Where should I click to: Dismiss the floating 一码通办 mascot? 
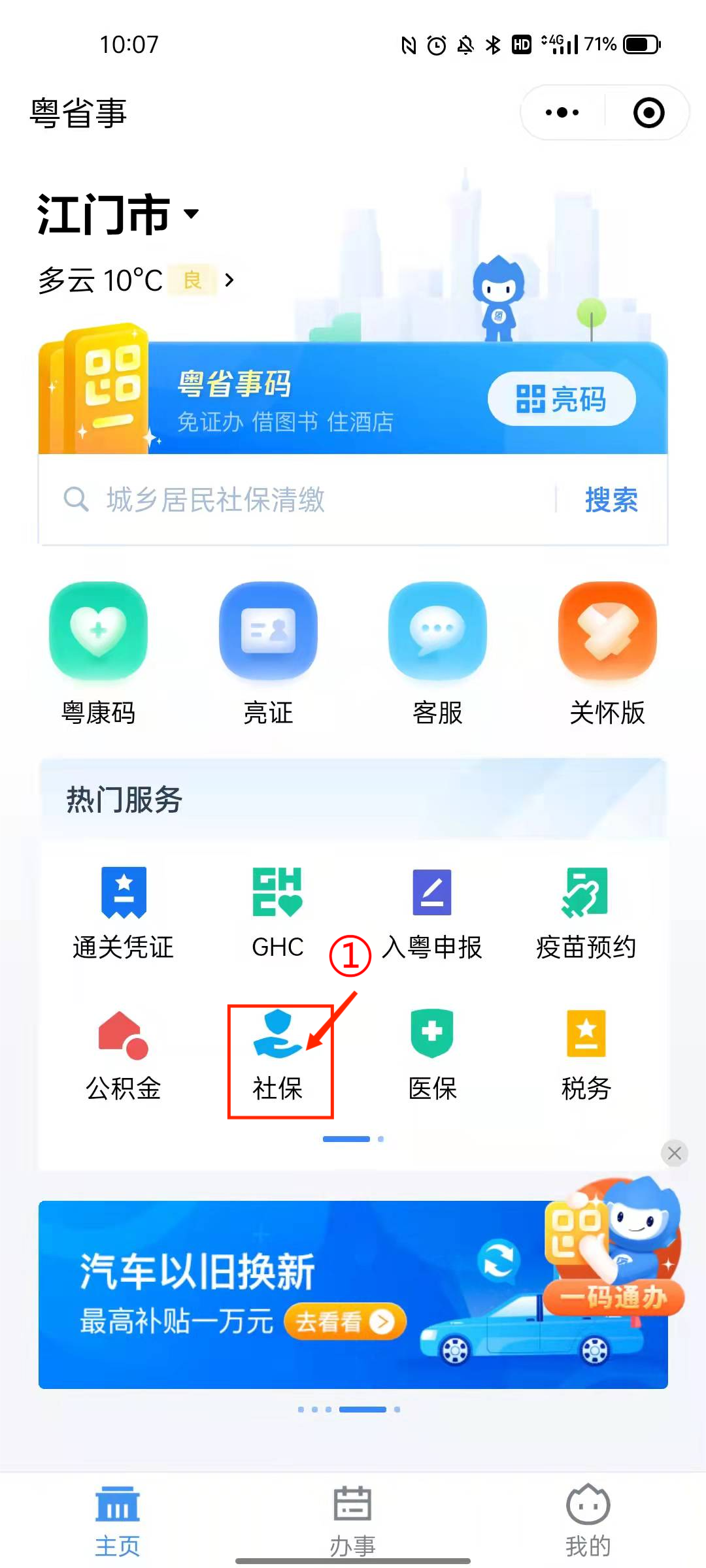click(x=675, y=1153)
